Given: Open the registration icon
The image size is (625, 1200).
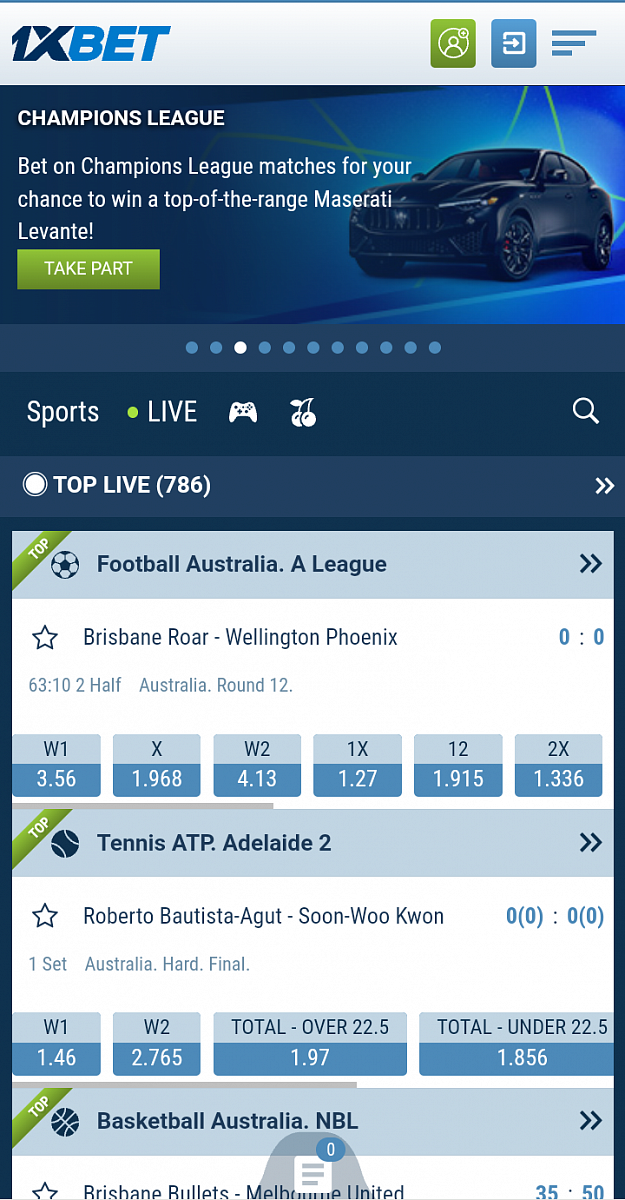Looking at the screenshot, I should 453,44.
